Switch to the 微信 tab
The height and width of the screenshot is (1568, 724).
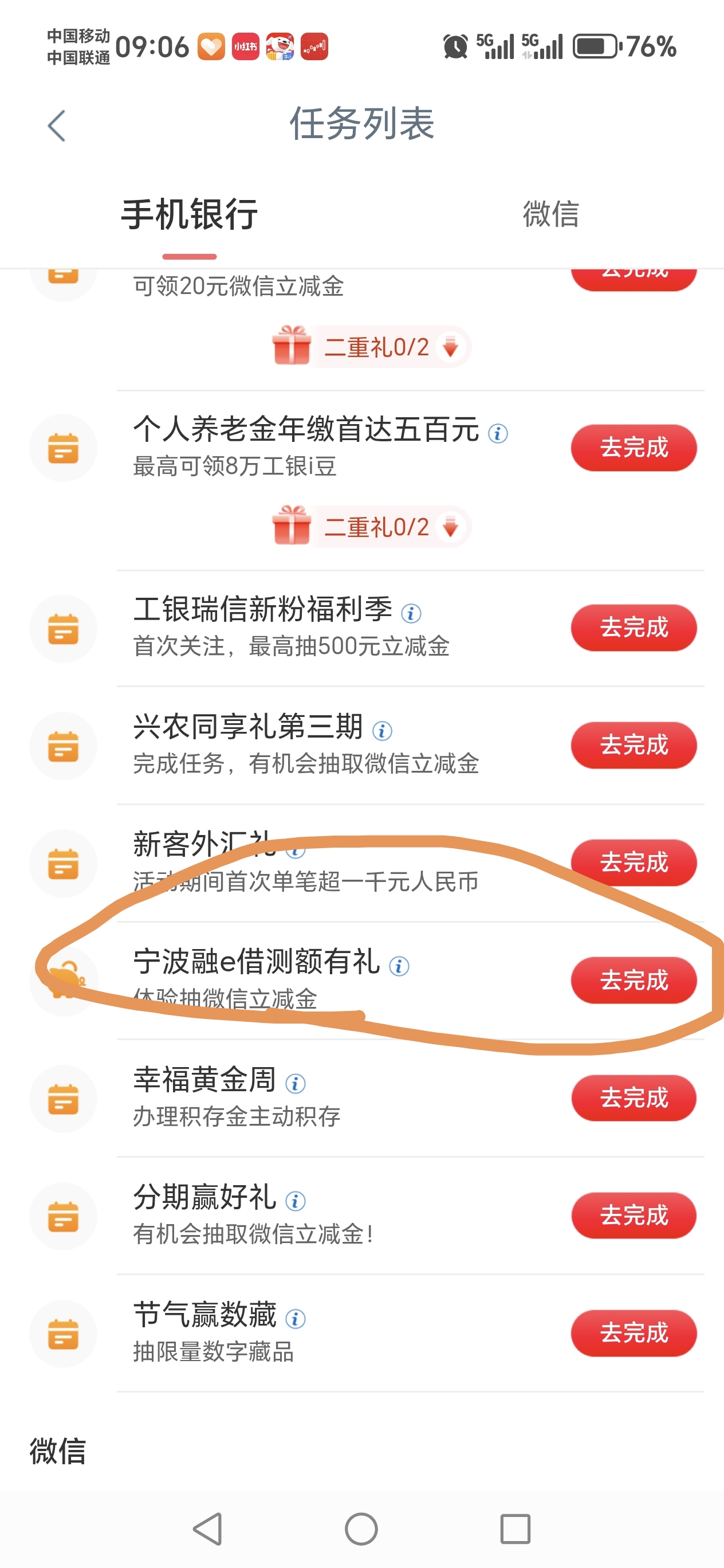550,214
